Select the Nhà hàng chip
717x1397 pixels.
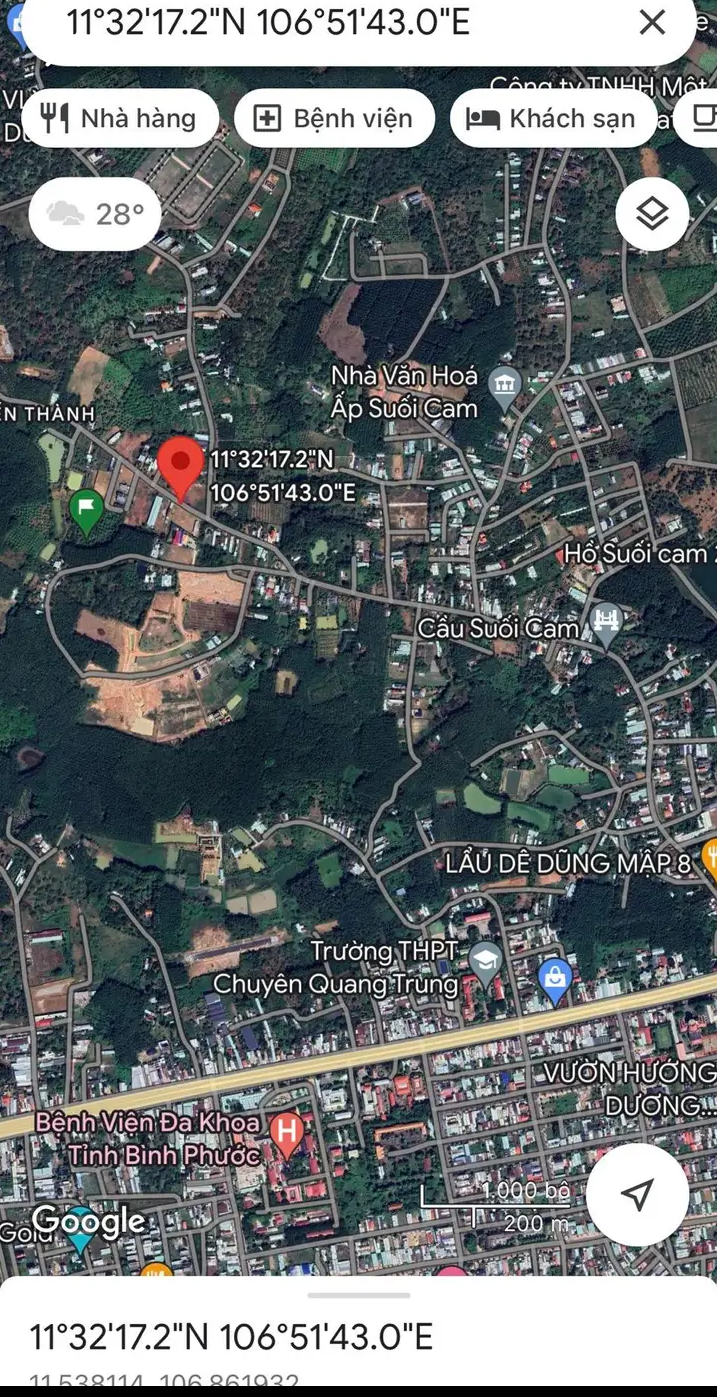119,118
